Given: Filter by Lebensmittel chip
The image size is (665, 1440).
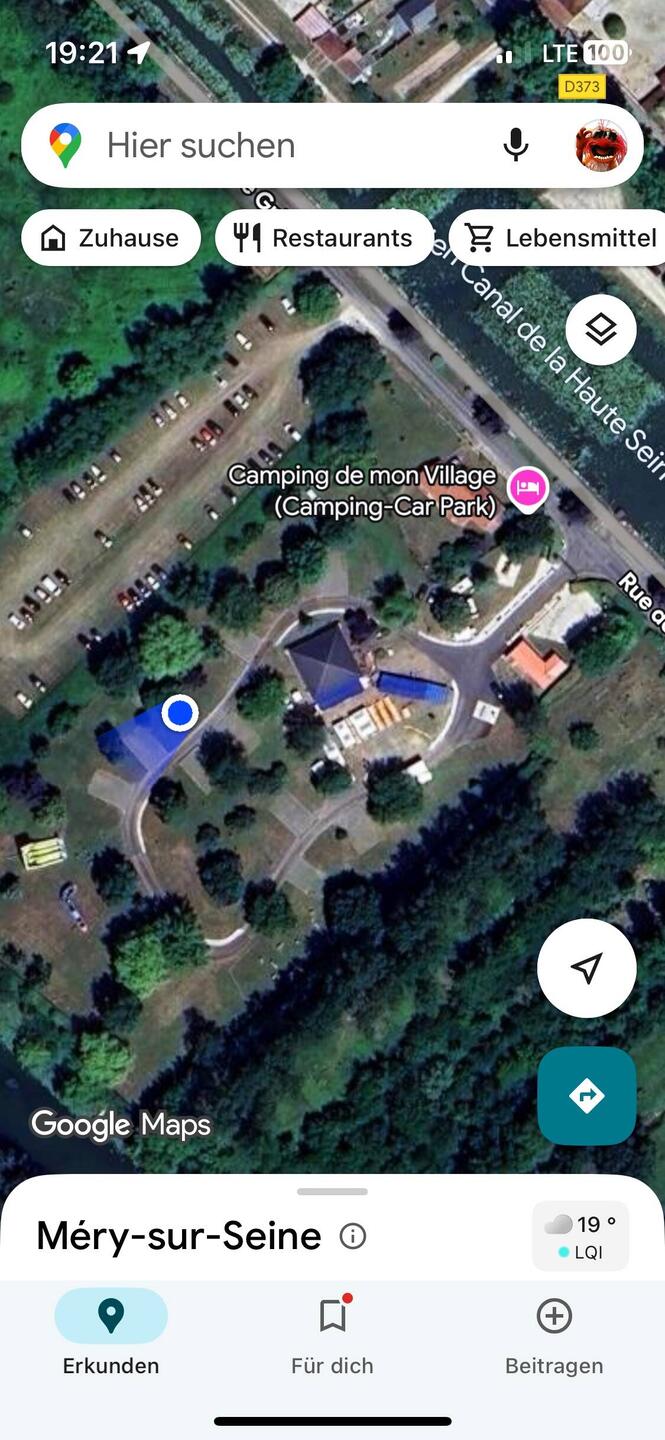Looking at the screenshot, I should click(x=561, y=238).
